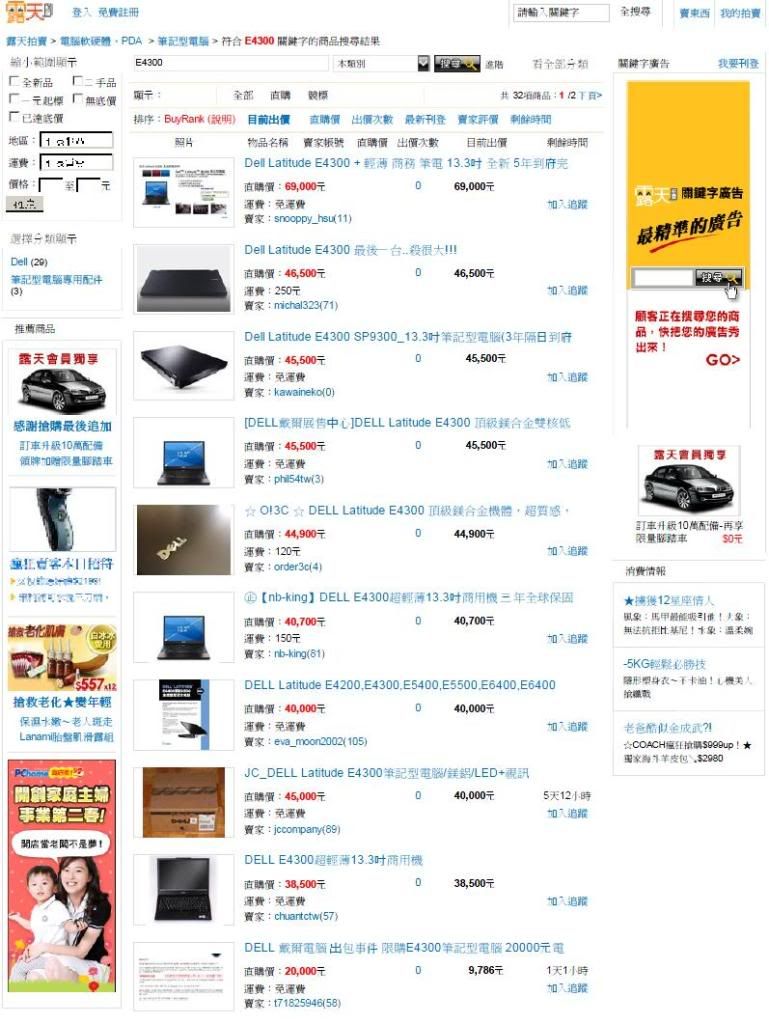The width and height of the screenshot is (769, 1024).
Task: Toggle the 全新品 checkbox
Action: (14, 82)
